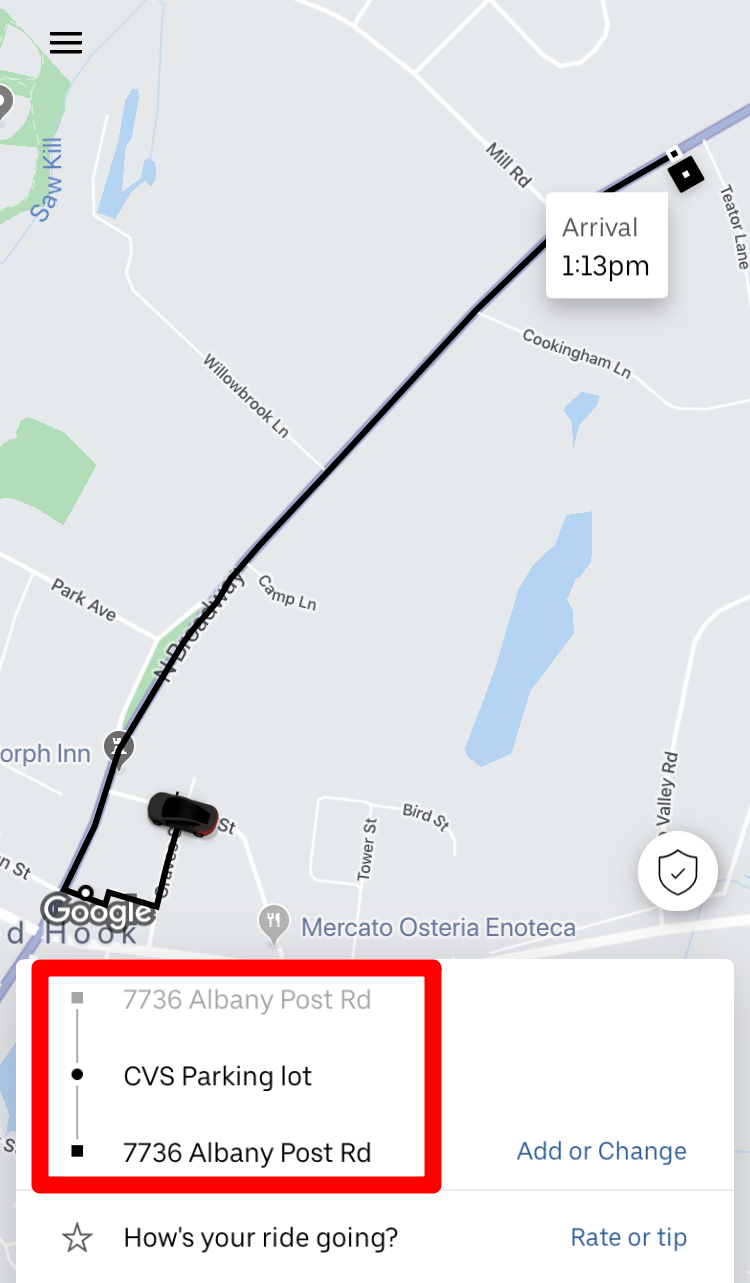Viewport: 750px width, 1283px height.
Task: Select the route stops panel
Action: coord(237,1076)
